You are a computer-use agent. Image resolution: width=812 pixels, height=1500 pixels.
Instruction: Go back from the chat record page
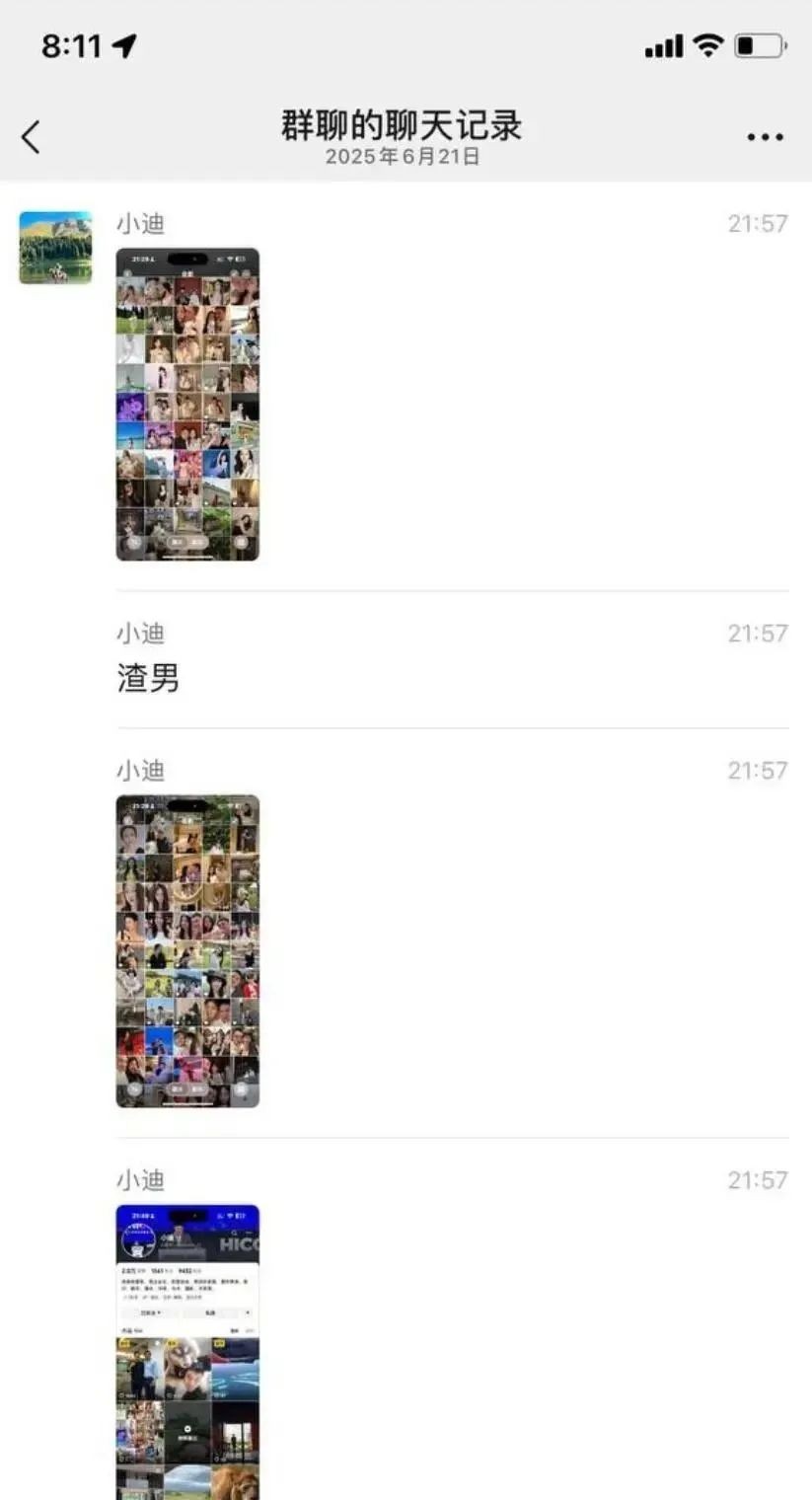[x=31, y=137]
